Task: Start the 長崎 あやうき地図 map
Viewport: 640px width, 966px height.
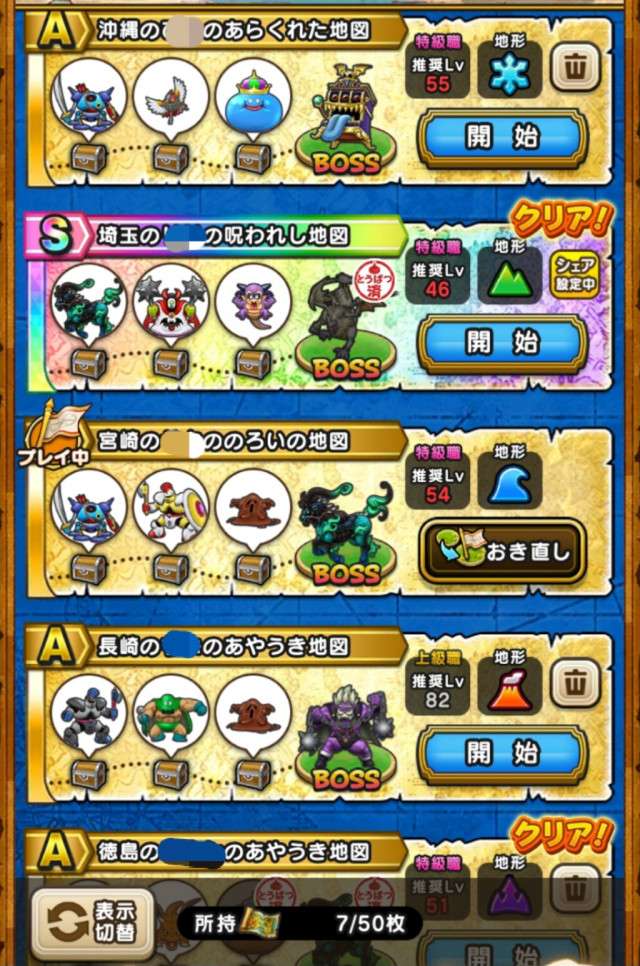Action: (x=502, y=754)
